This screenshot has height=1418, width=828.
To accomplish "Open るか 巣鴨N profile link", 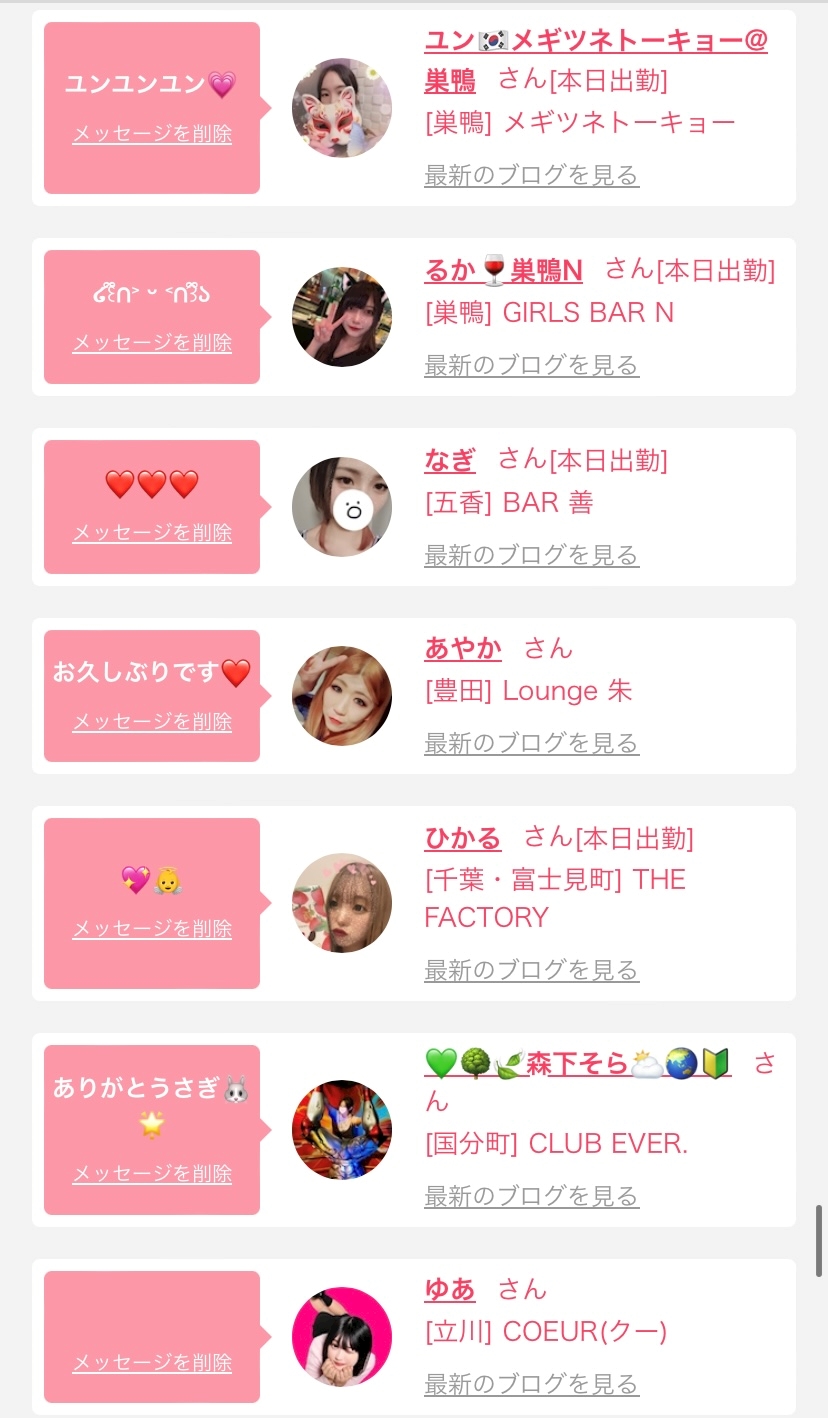I will click(x=503, y=270).
